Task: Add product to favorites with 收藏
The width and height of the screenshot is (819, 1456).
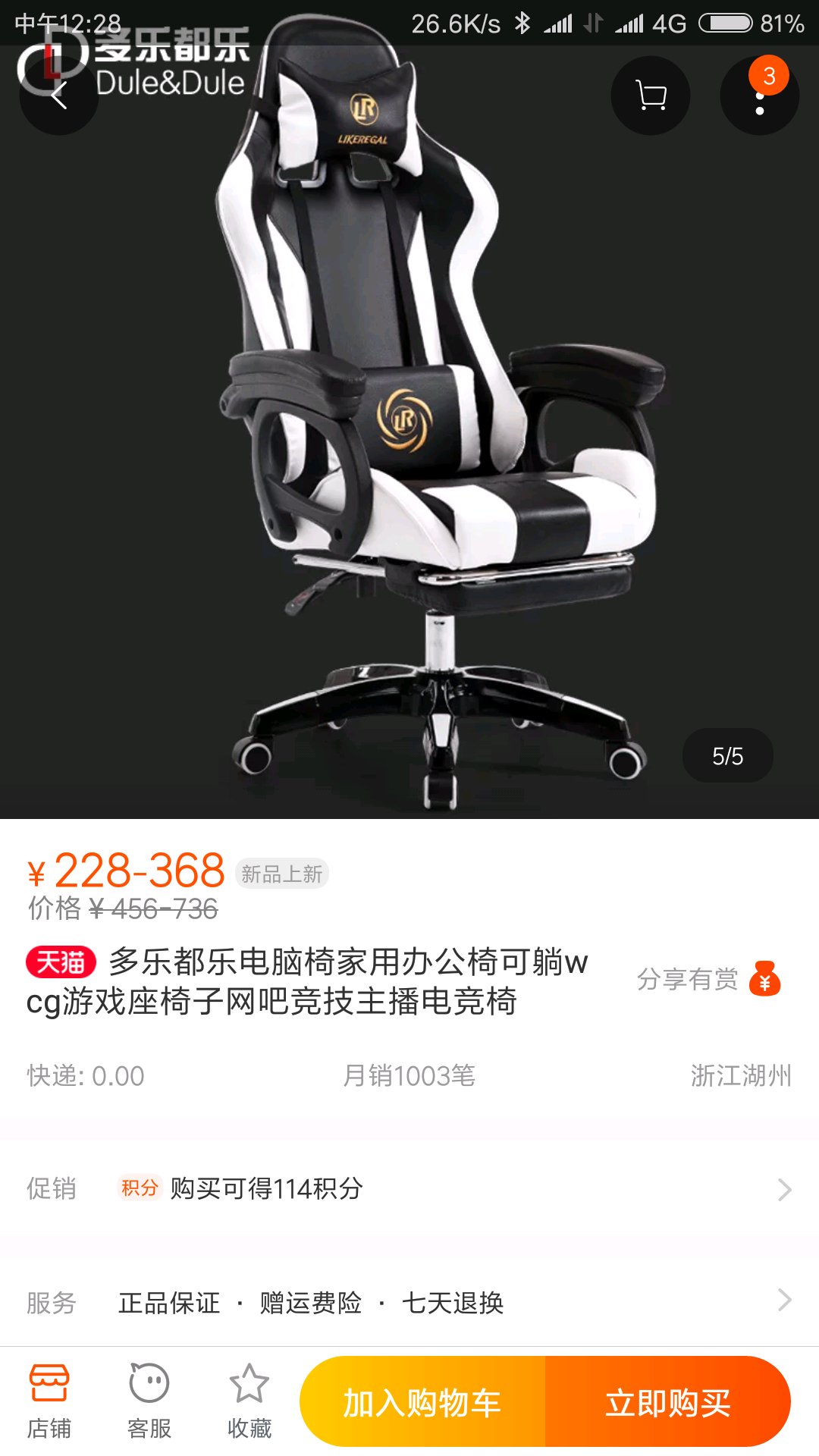Action: pyautogui.click(x=249, y=1401)
